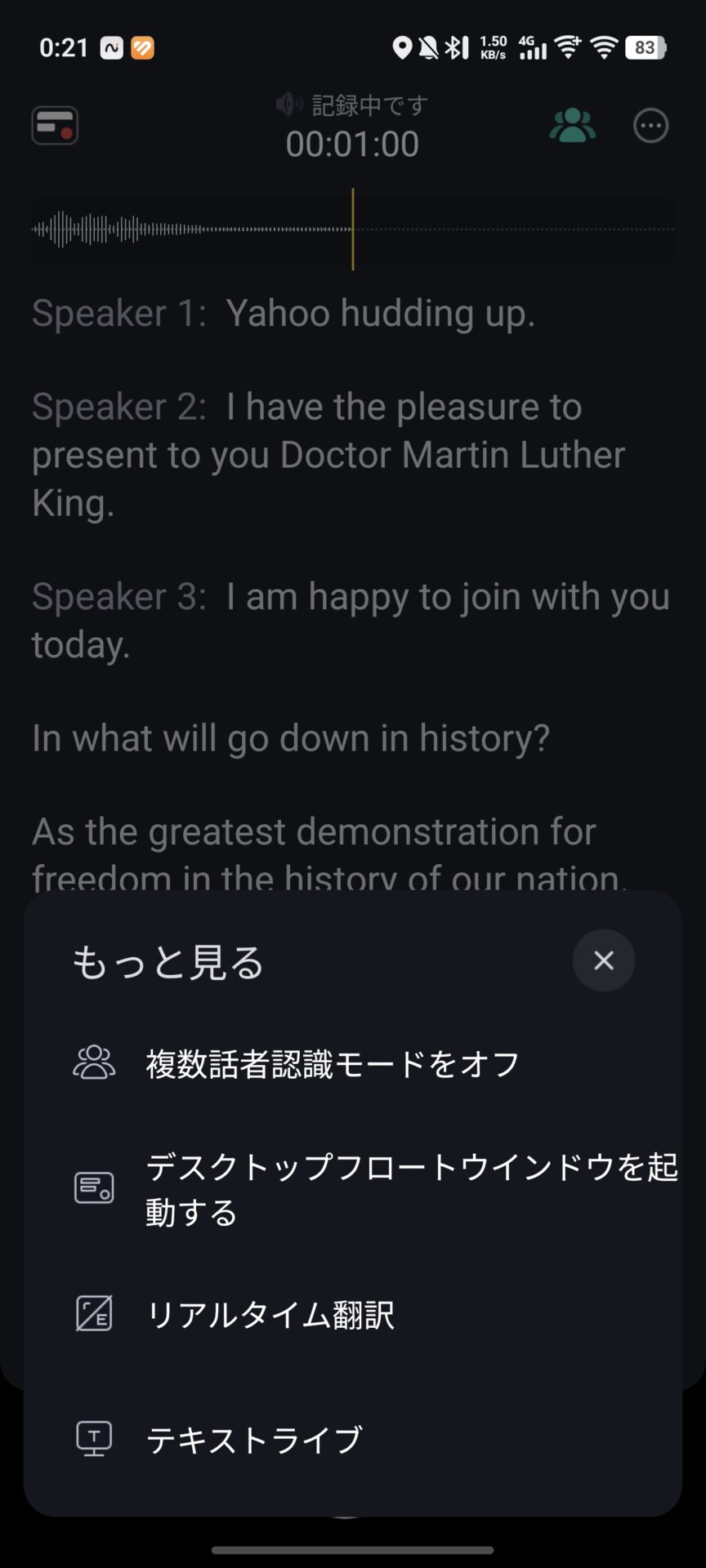The image size is (706, 1568).
Task: Open リアルタイム翻訳
Action: tap(353, 1315)
